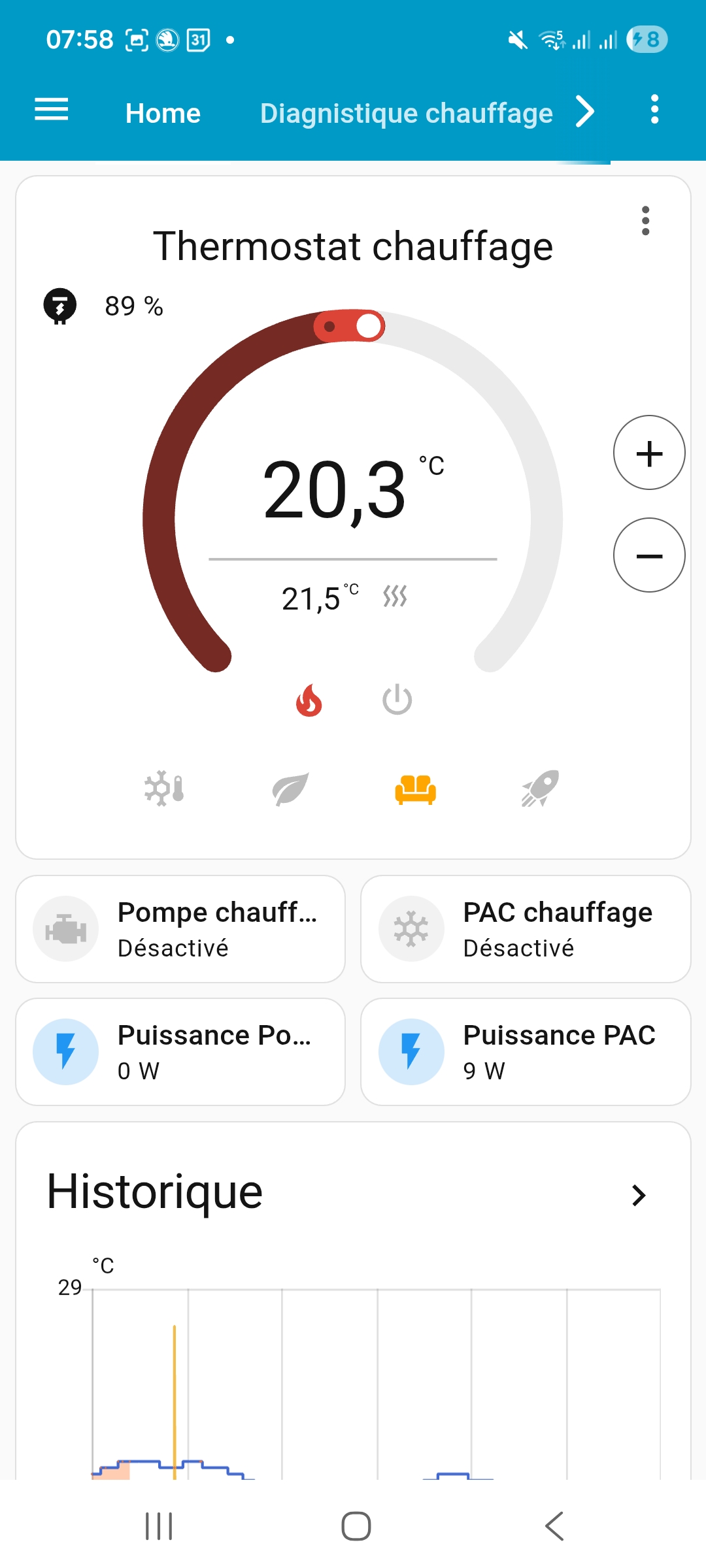The height and width of the screenshot is (1568, 706).
Task: Switch to Diagnistique chauffage tab
Action: (x=406, y=113)
